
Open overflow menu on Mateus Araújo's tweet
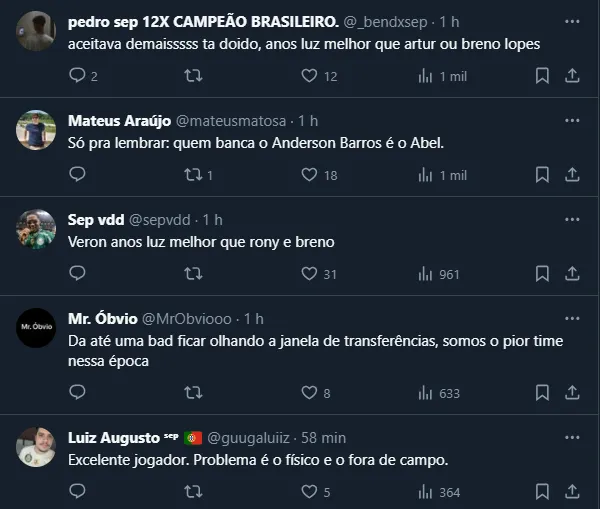571,121
